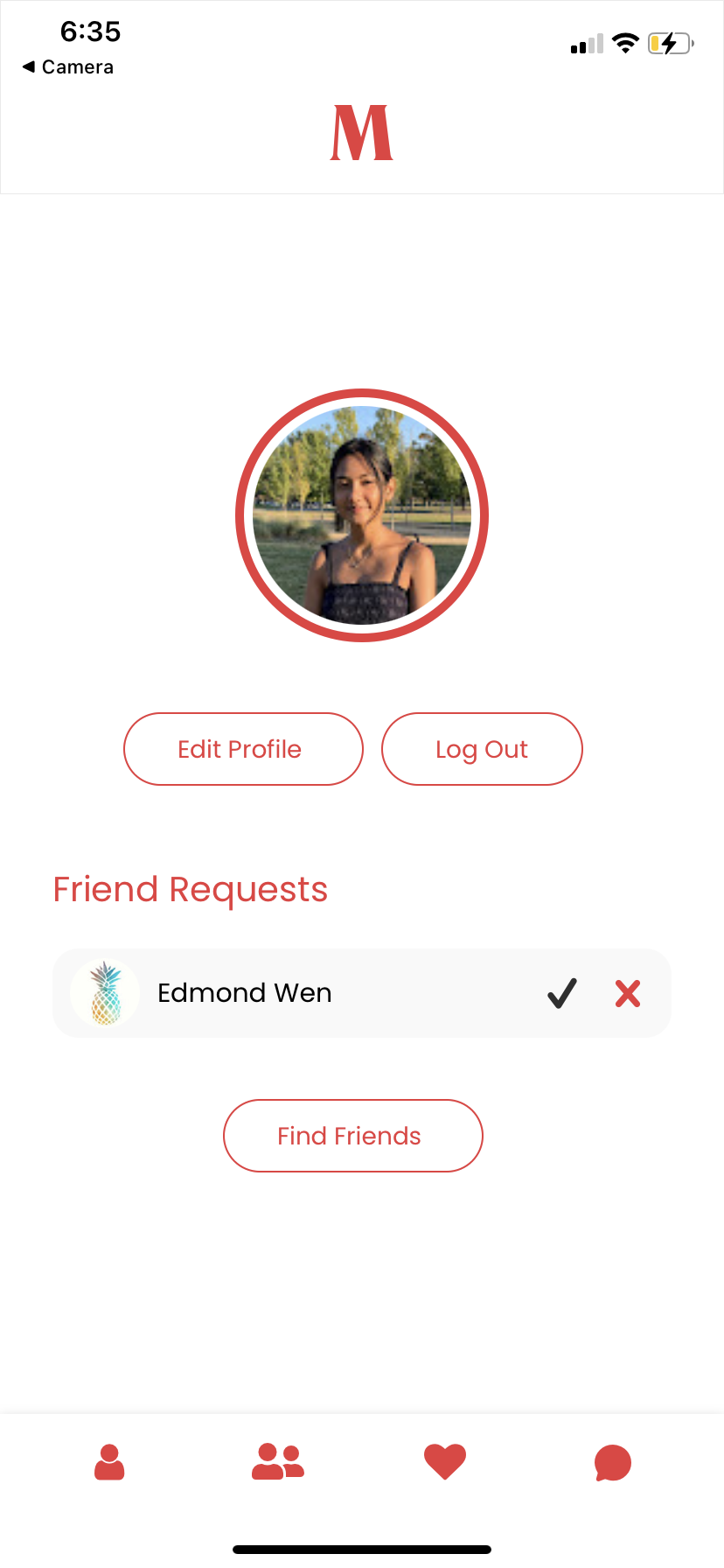The image size is (724, 1568).
Task: Switch to the profile tab
Action: (x=109, y=1462)
